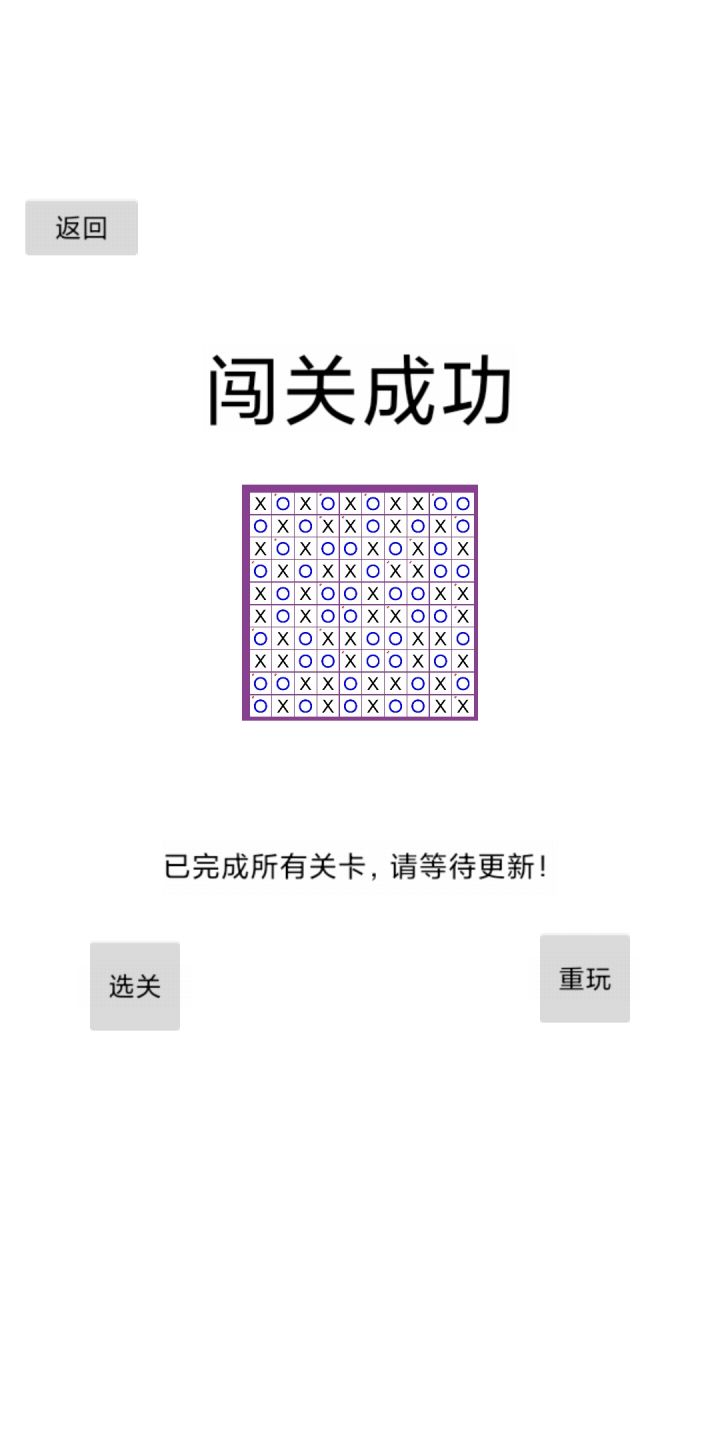Click the X starting the eighth grid row
The image size is (720, 1440).
point(259,660)
